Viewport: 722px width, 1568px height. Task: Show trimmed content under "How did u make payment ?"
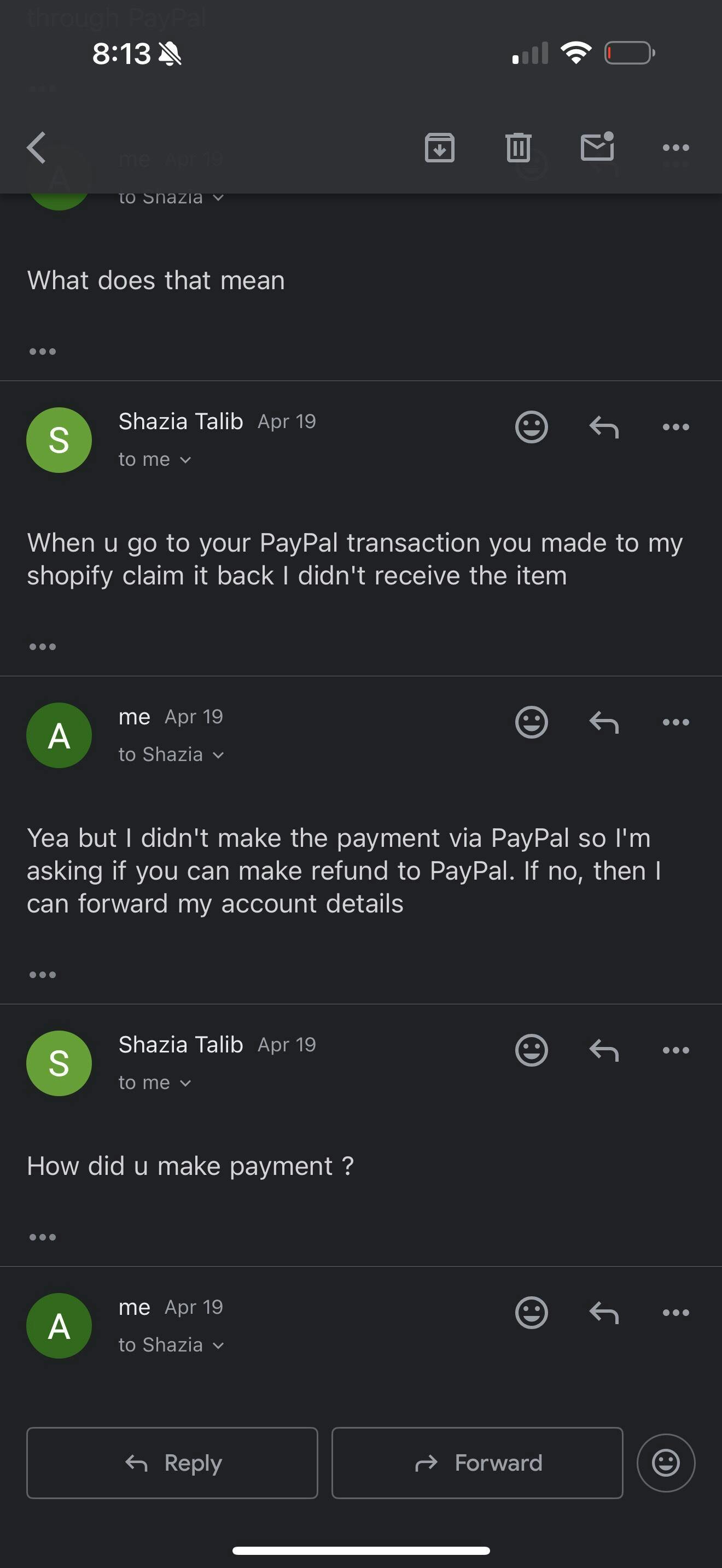(x=43, y=1237)
